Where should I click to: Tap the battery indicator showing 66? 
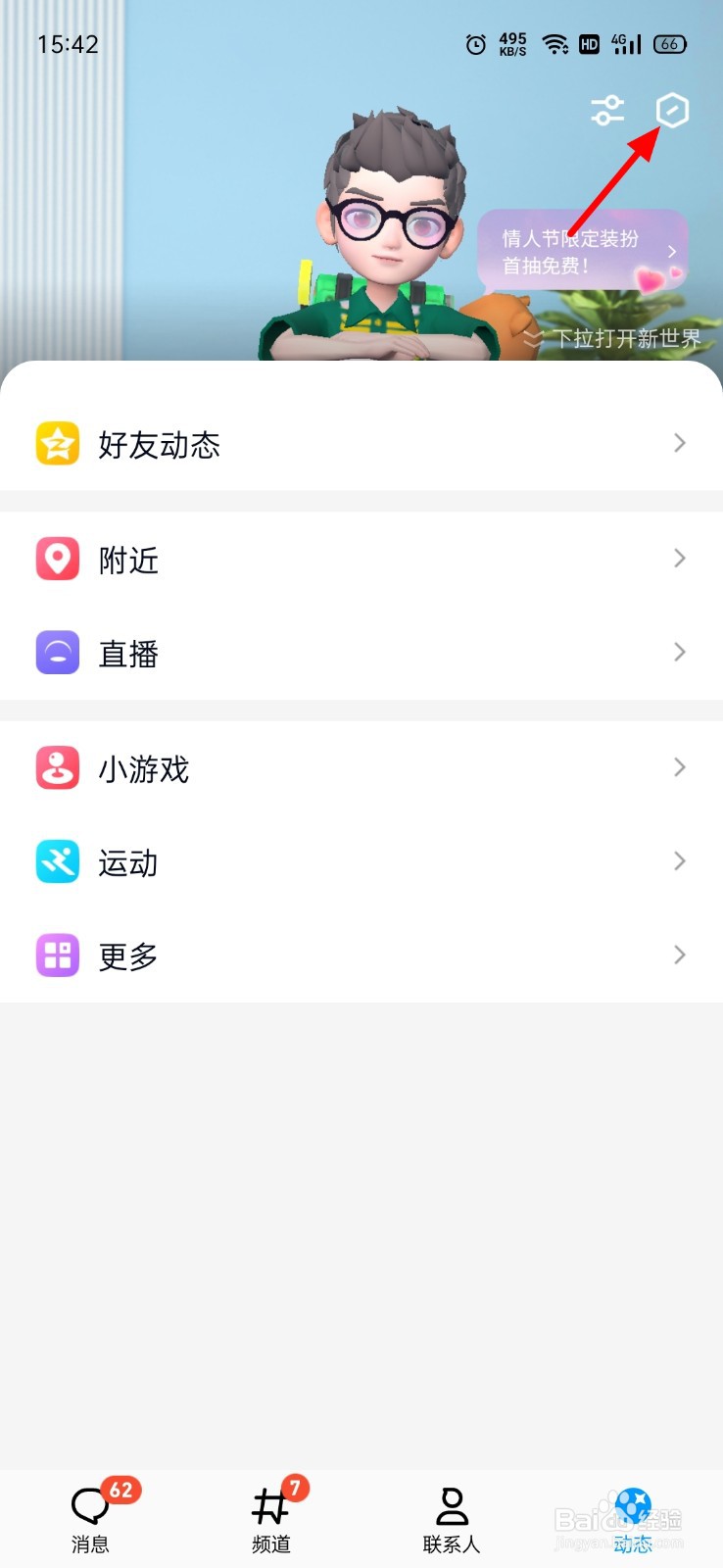[670, 43]
